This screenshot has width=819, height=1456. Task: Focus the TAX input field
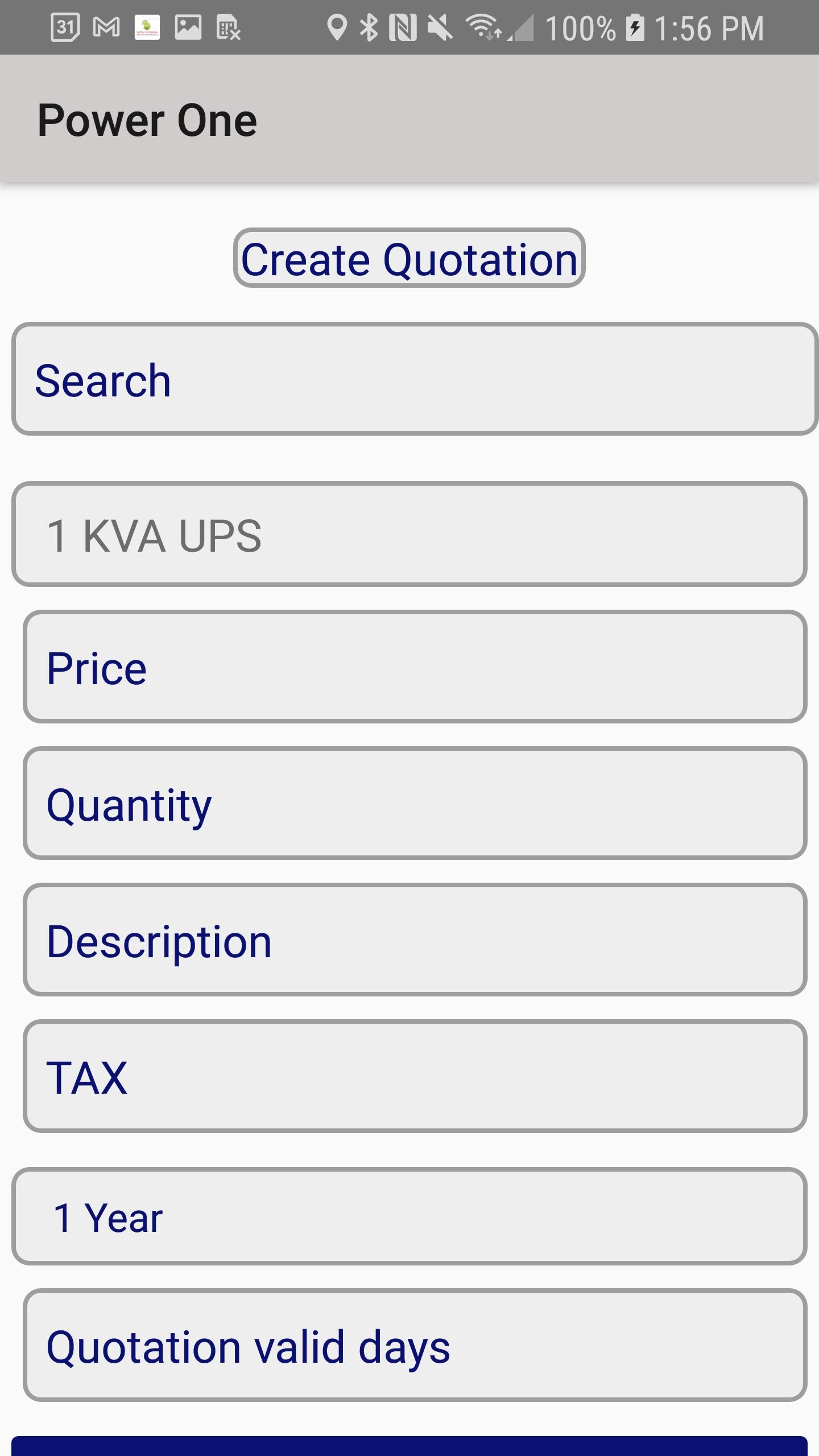tap(415, 1077)
